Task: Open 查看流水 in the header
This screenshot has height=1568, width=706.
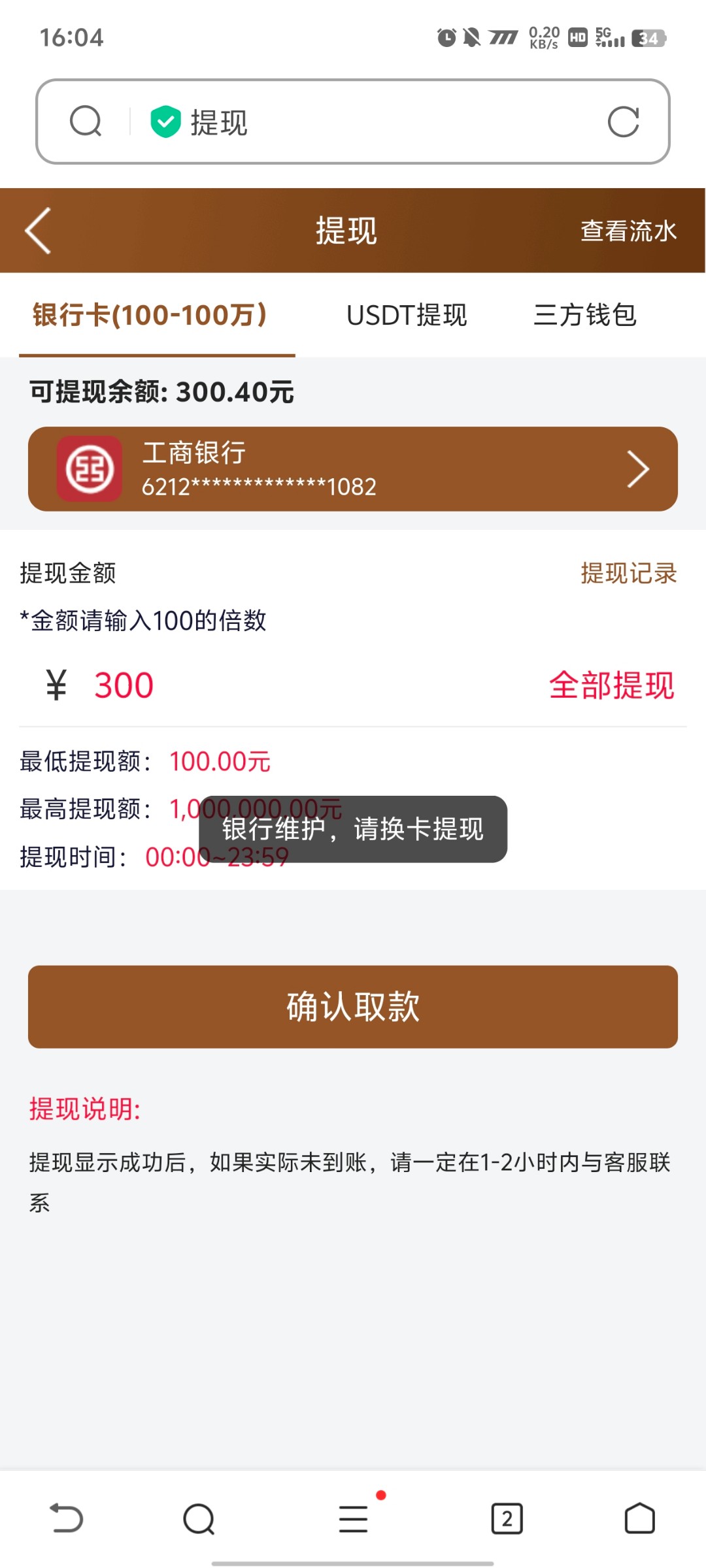Action: (x=628, y=231)
